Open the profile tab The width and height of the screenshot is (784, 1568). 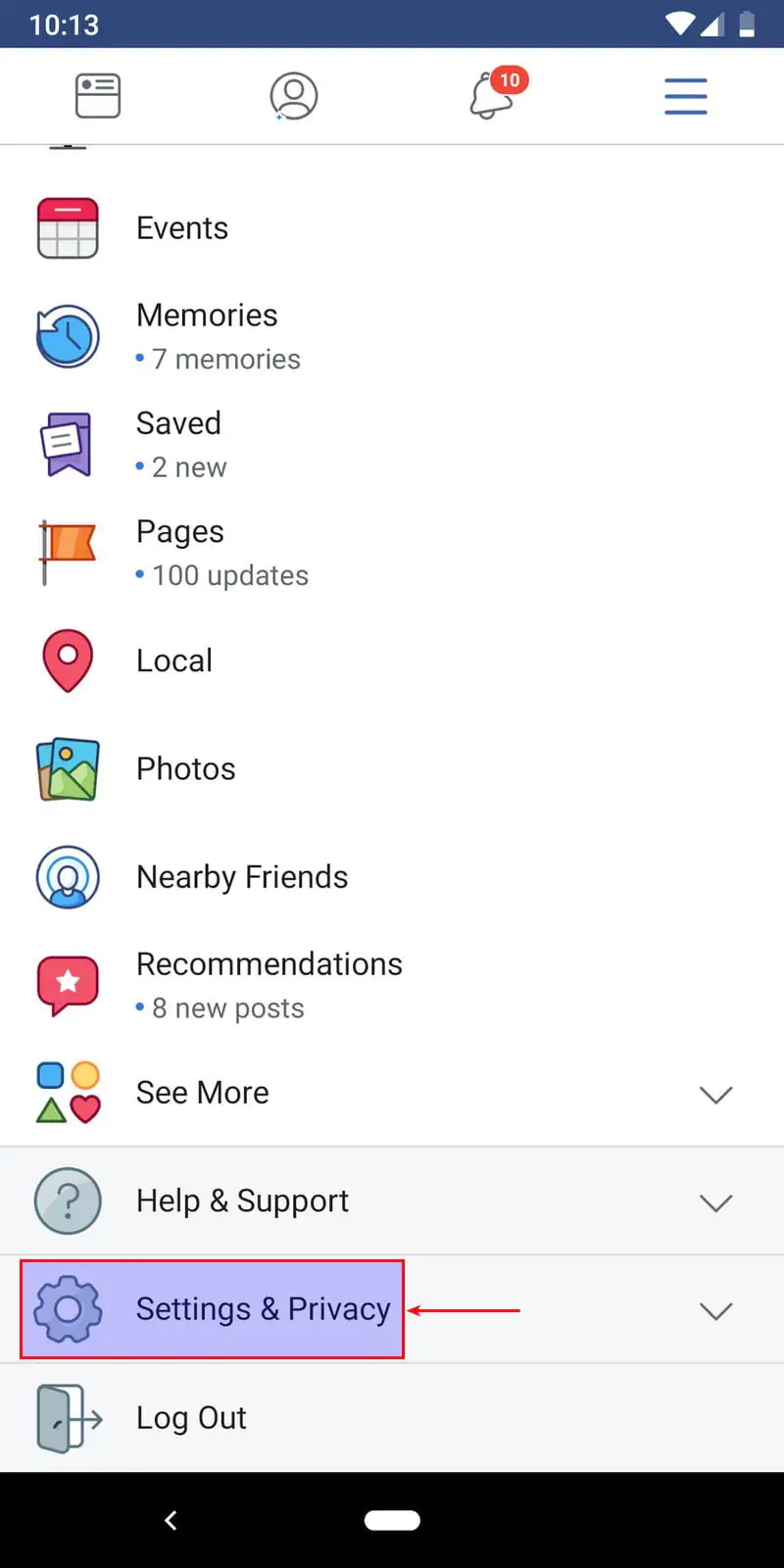(294, 96)
